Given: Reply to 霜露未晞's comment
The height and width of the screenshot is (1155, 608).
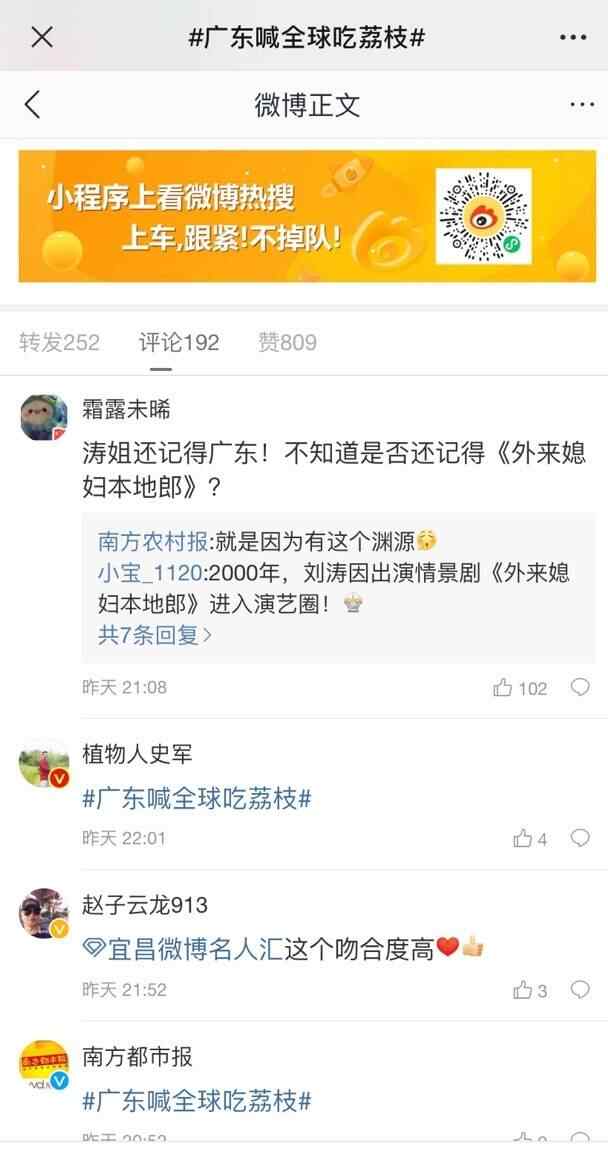Looking at the screenshot, I should tap(580, 687).
